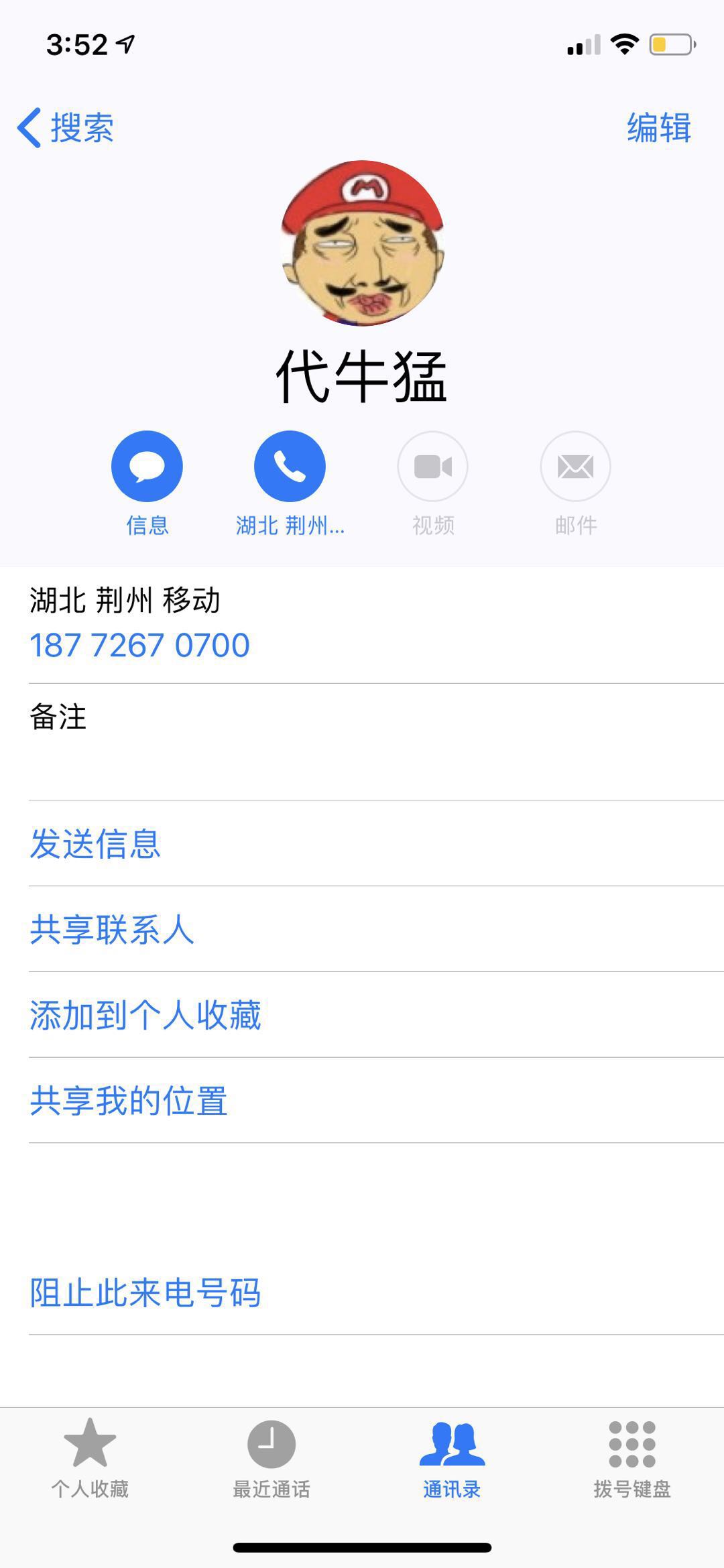Tap 共享我的位置
Image resolution: width=724 pixels, height=1568 pixels.
tap(129, 1101)
